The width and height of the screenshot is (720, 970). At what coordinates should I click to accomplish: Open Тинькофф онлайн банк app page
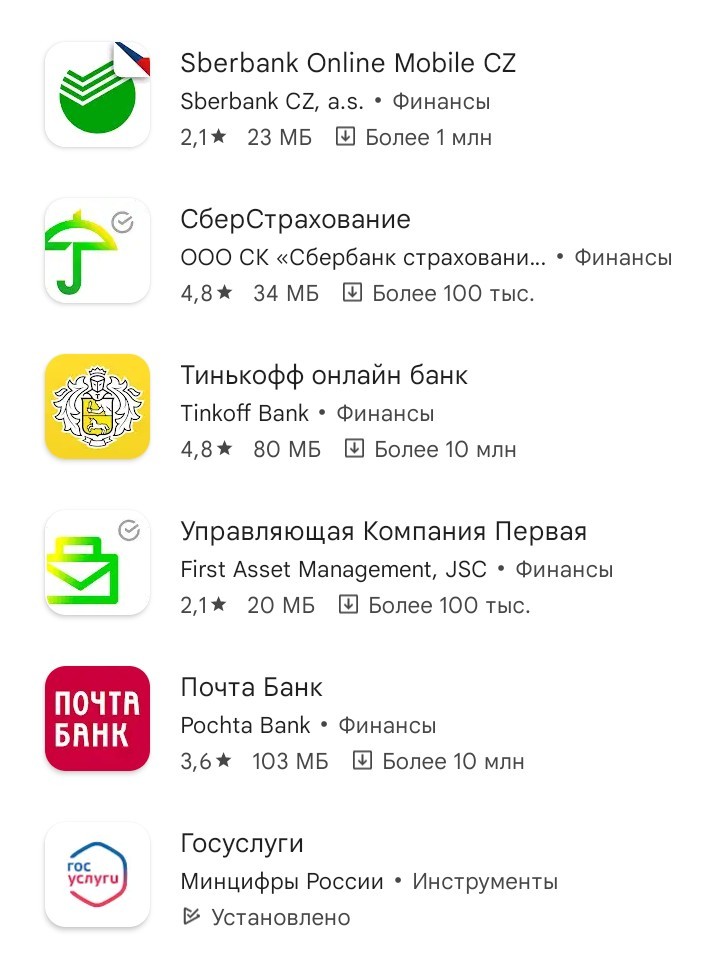(x=324, y=376)
